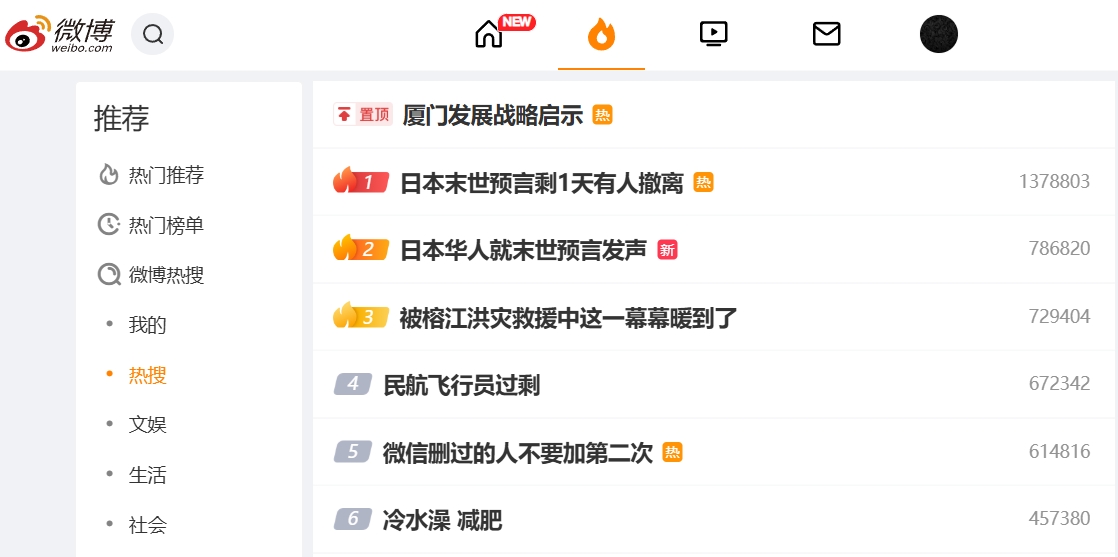Switch to the 社会 category

pyautogui.click(x=147, y=525)
